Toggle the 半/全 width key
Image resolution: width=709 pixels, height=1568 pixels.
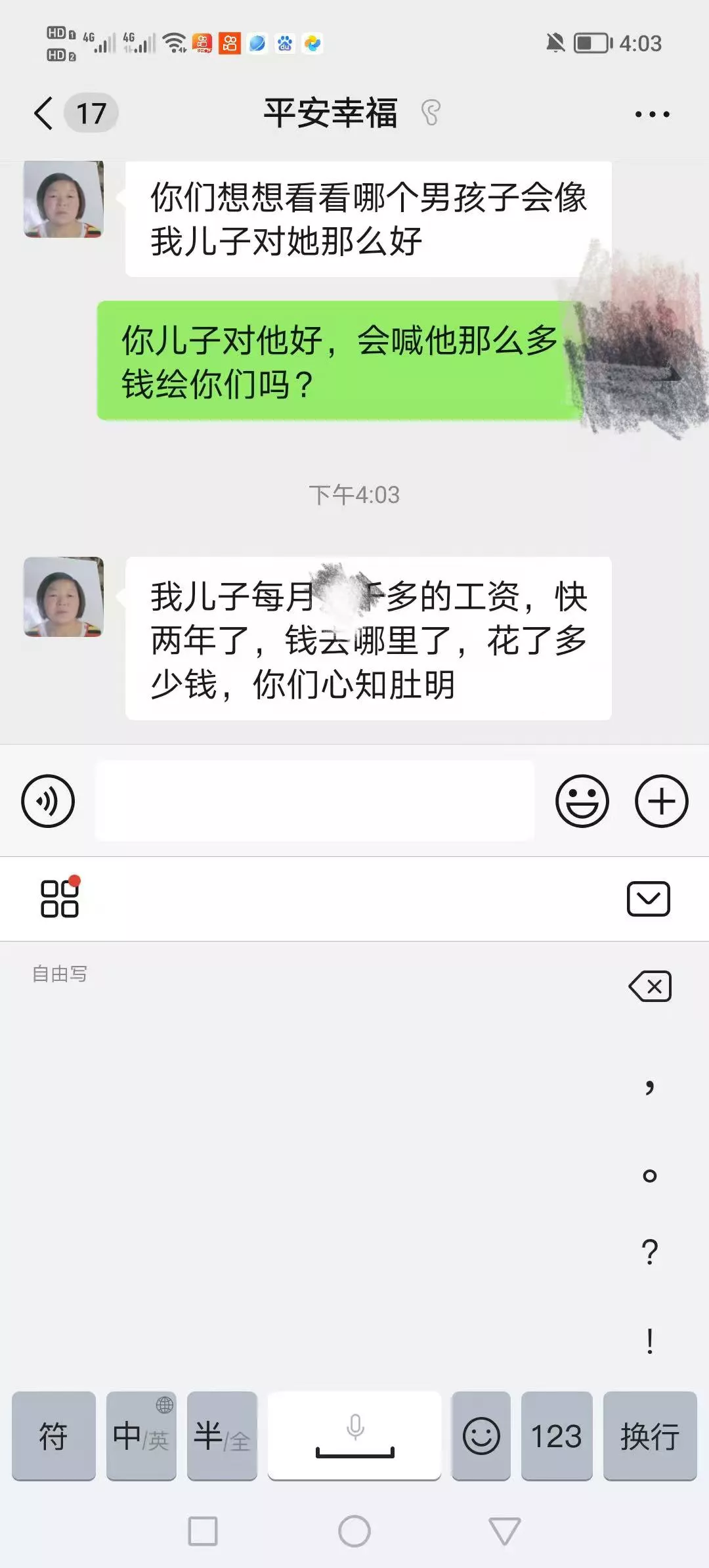222,1435
